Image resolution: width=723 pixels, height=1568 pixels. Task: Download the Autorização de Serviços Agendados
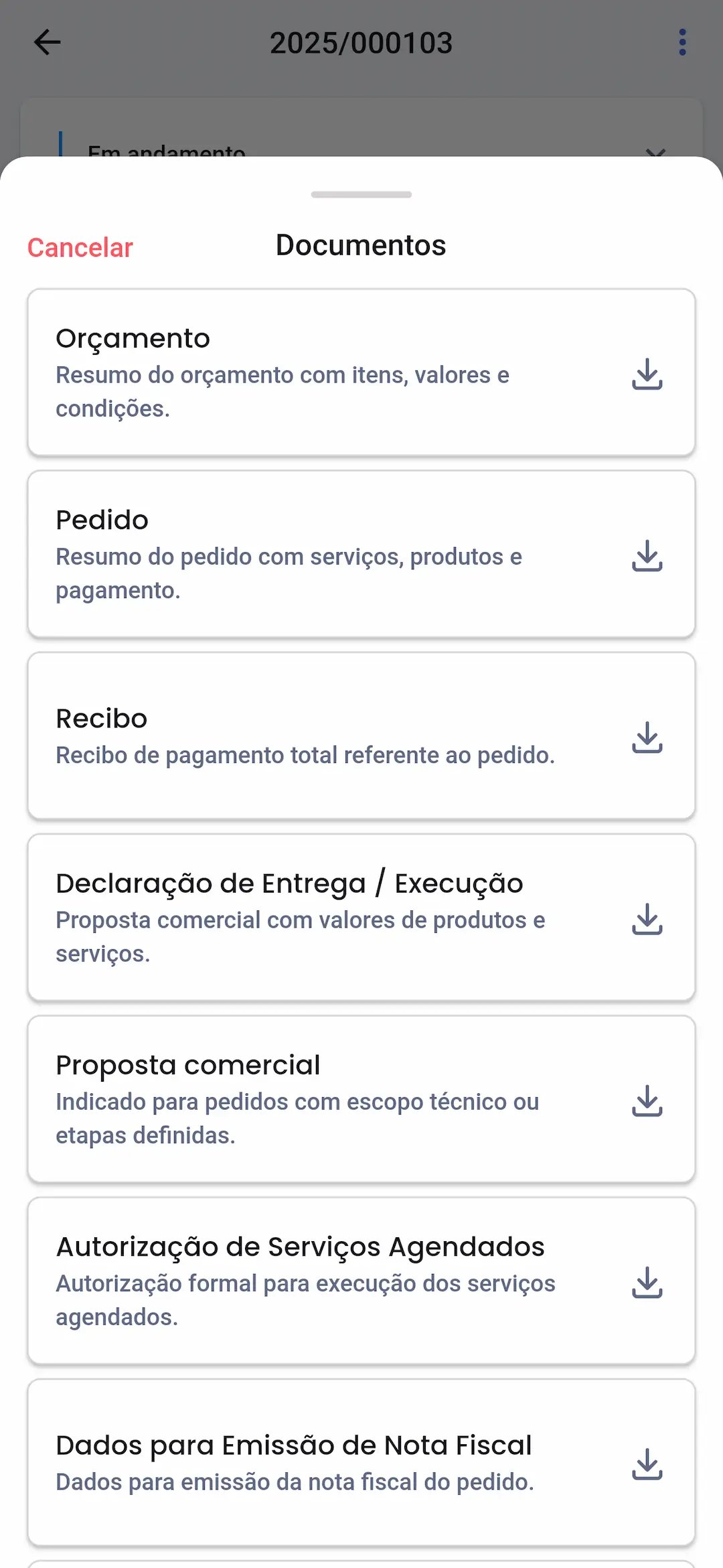[647, 1281]
